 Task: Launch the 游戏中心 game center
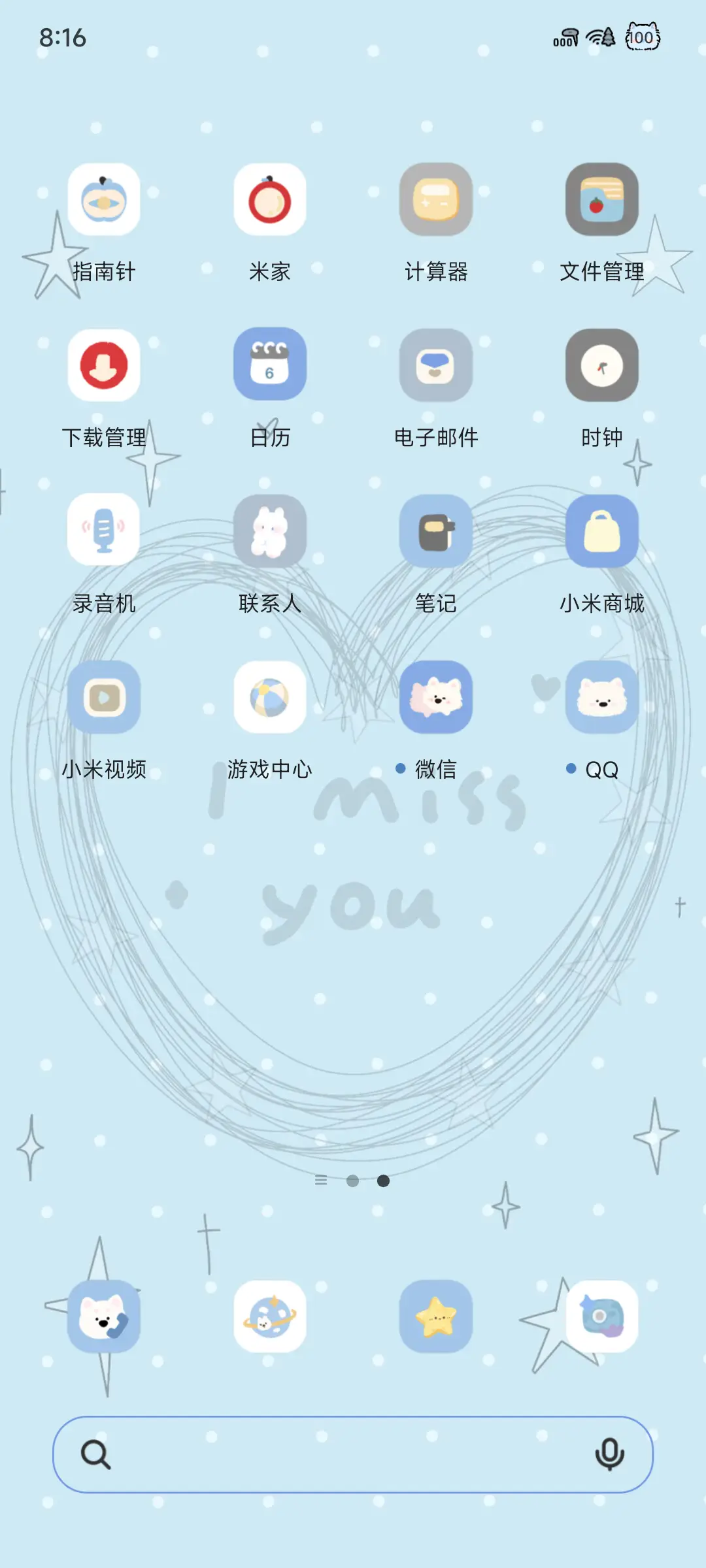click(x=269, y=698)
